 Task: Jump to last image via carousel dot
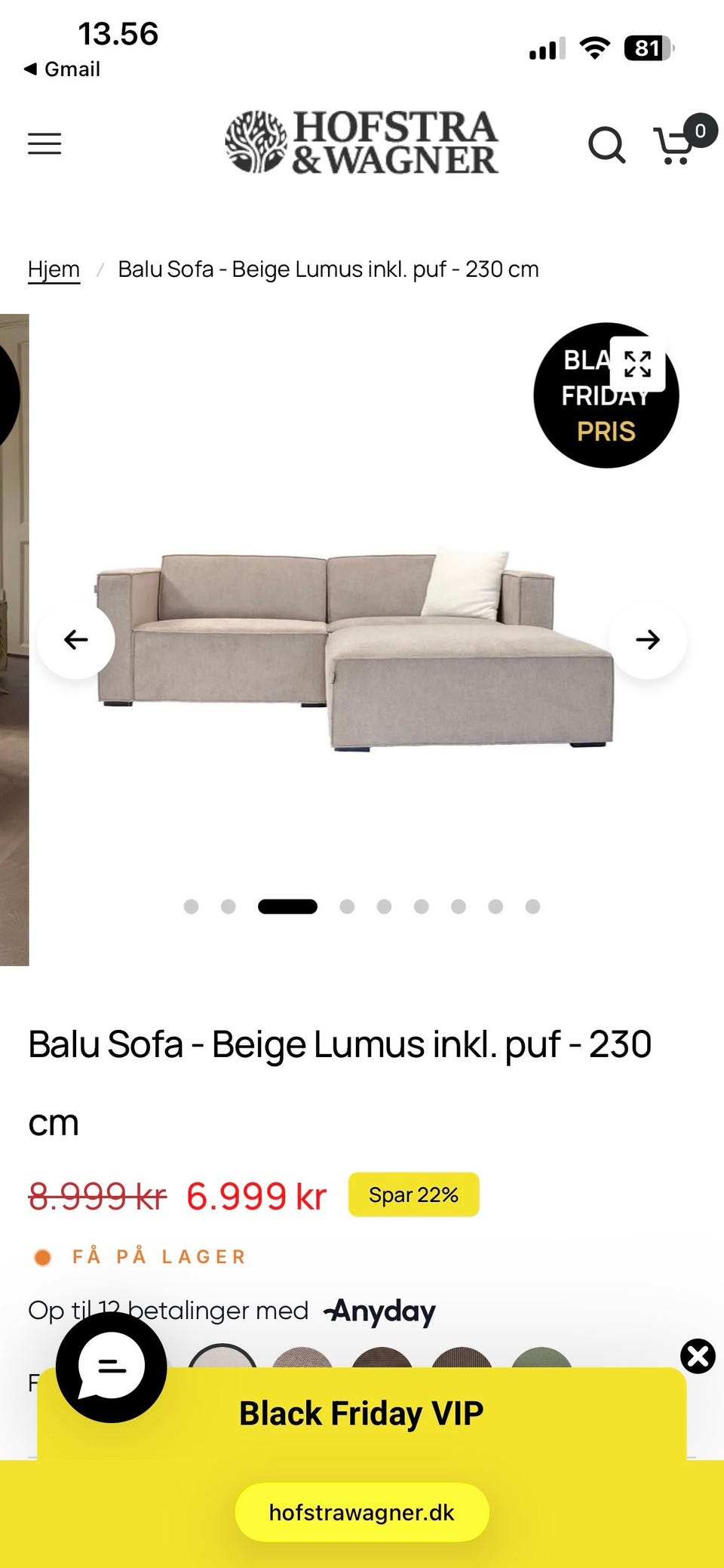tap(532, 905)
